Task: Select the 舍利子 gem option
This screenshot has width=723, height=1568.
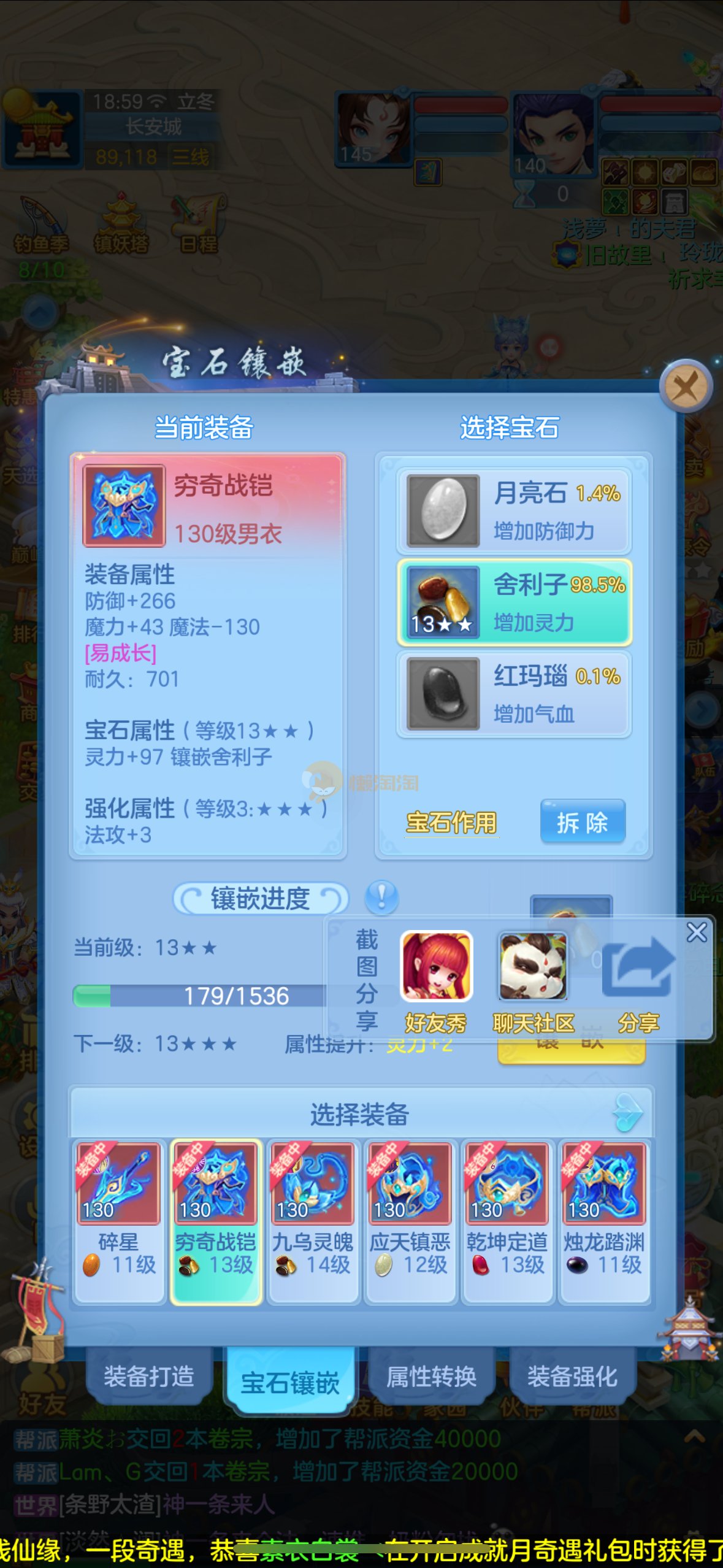Action: [x=514, y=602]
